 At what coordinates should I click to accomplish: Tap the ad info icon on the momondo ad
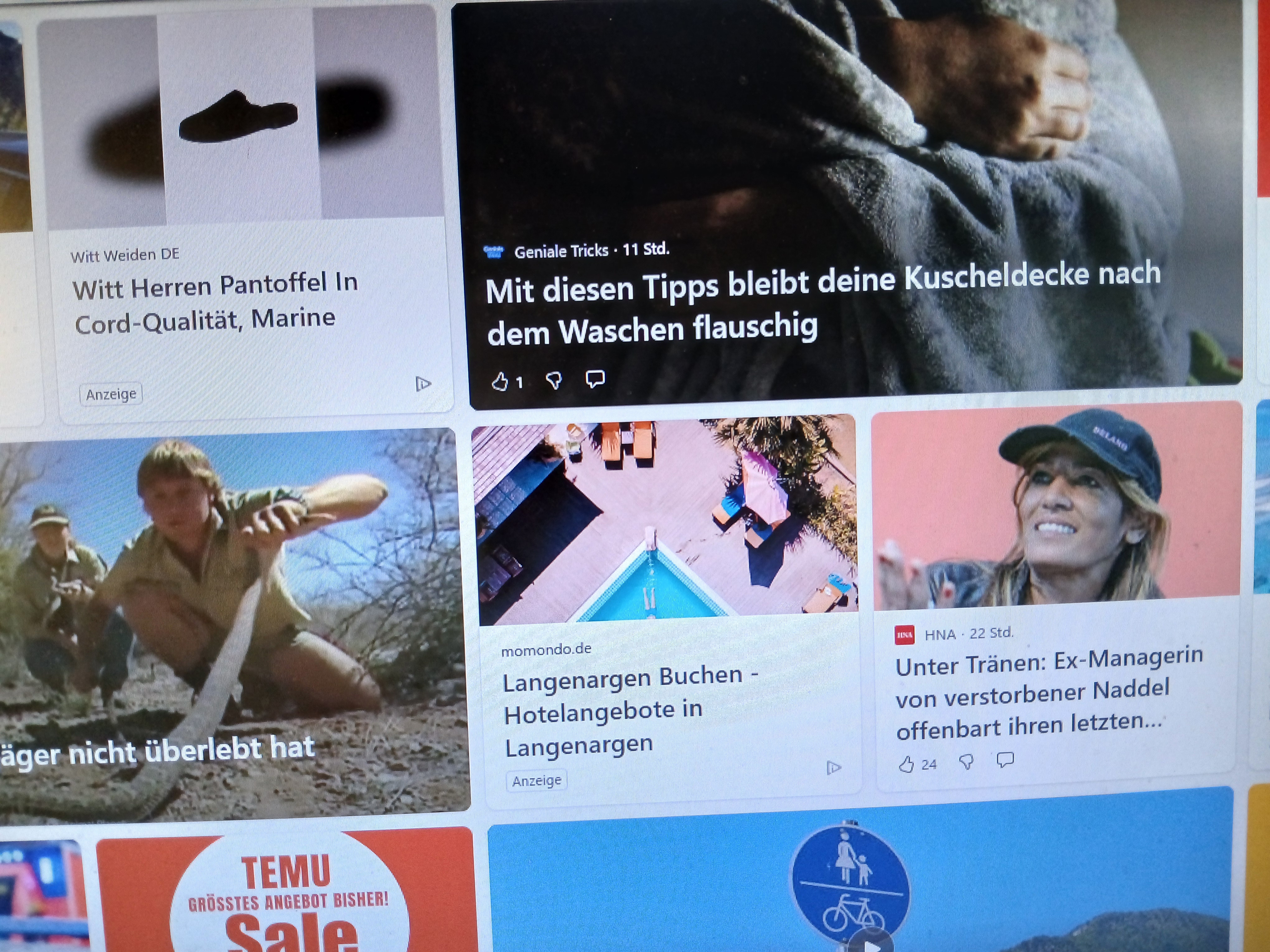(833, 767)
